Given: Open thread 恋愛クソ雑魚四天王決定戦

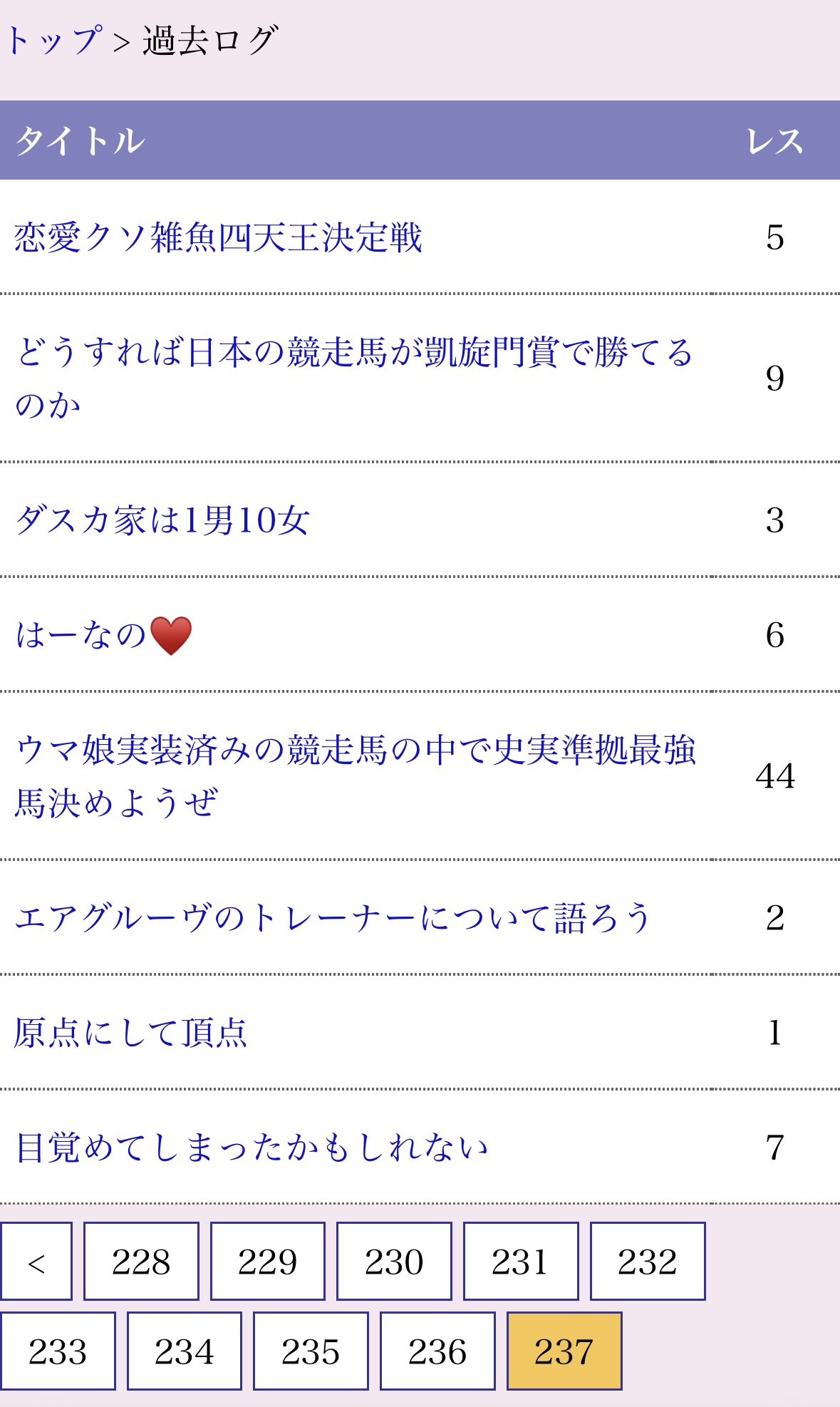Looking at the screenshot, I should click(218, 237).
